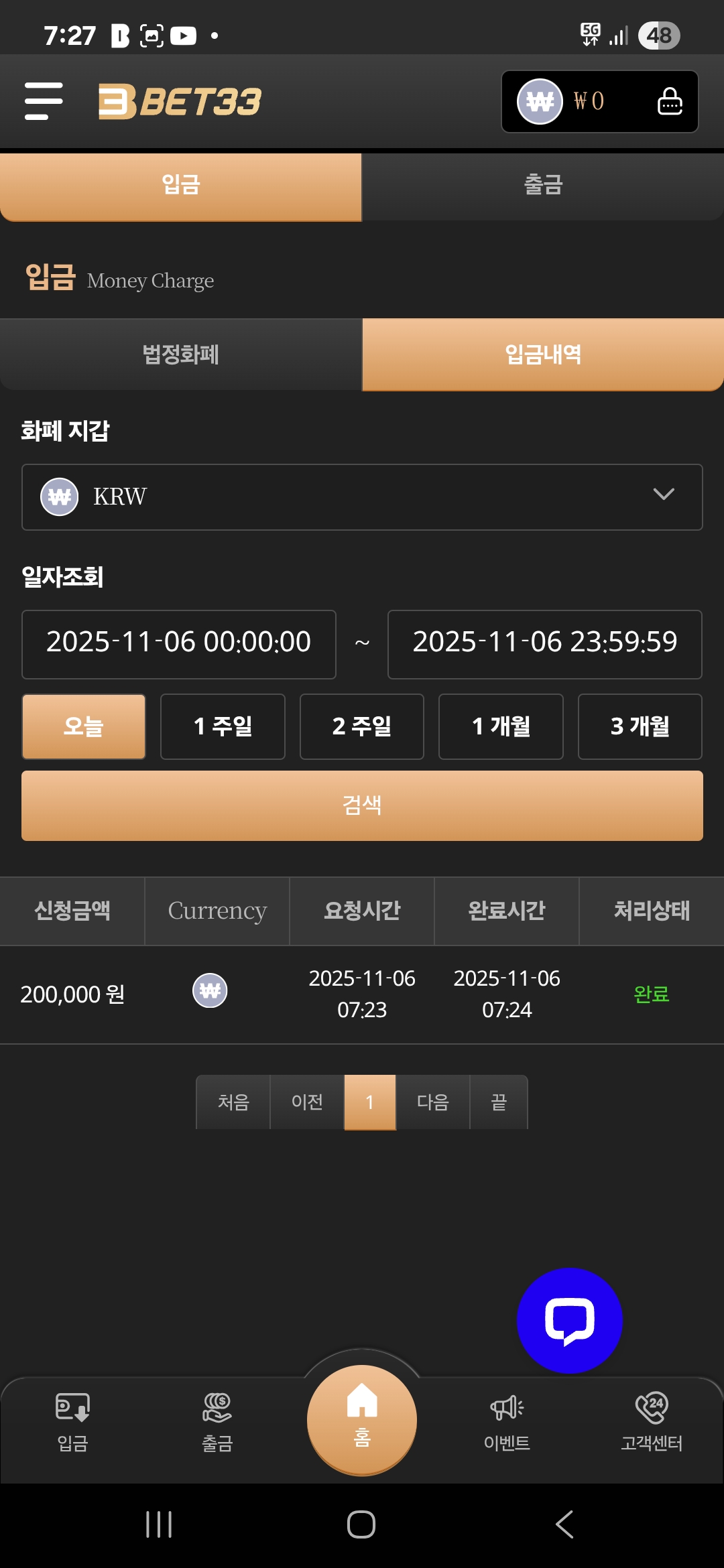Choose the 2 주일 date range
724x1568 pixels.
[x=361, y=726]
